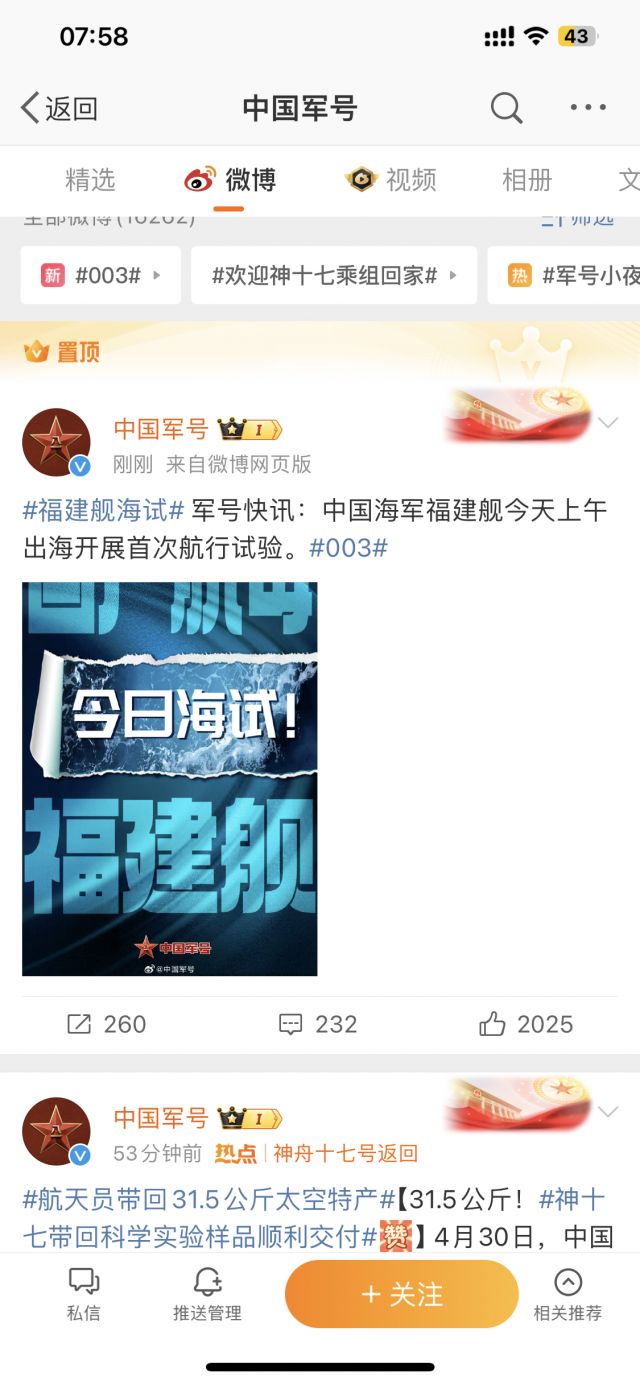Image resolution: width=640 pixels, height=1385 pixels.
Task: Open search in the top bar
Action: click(x=506, y=108)
